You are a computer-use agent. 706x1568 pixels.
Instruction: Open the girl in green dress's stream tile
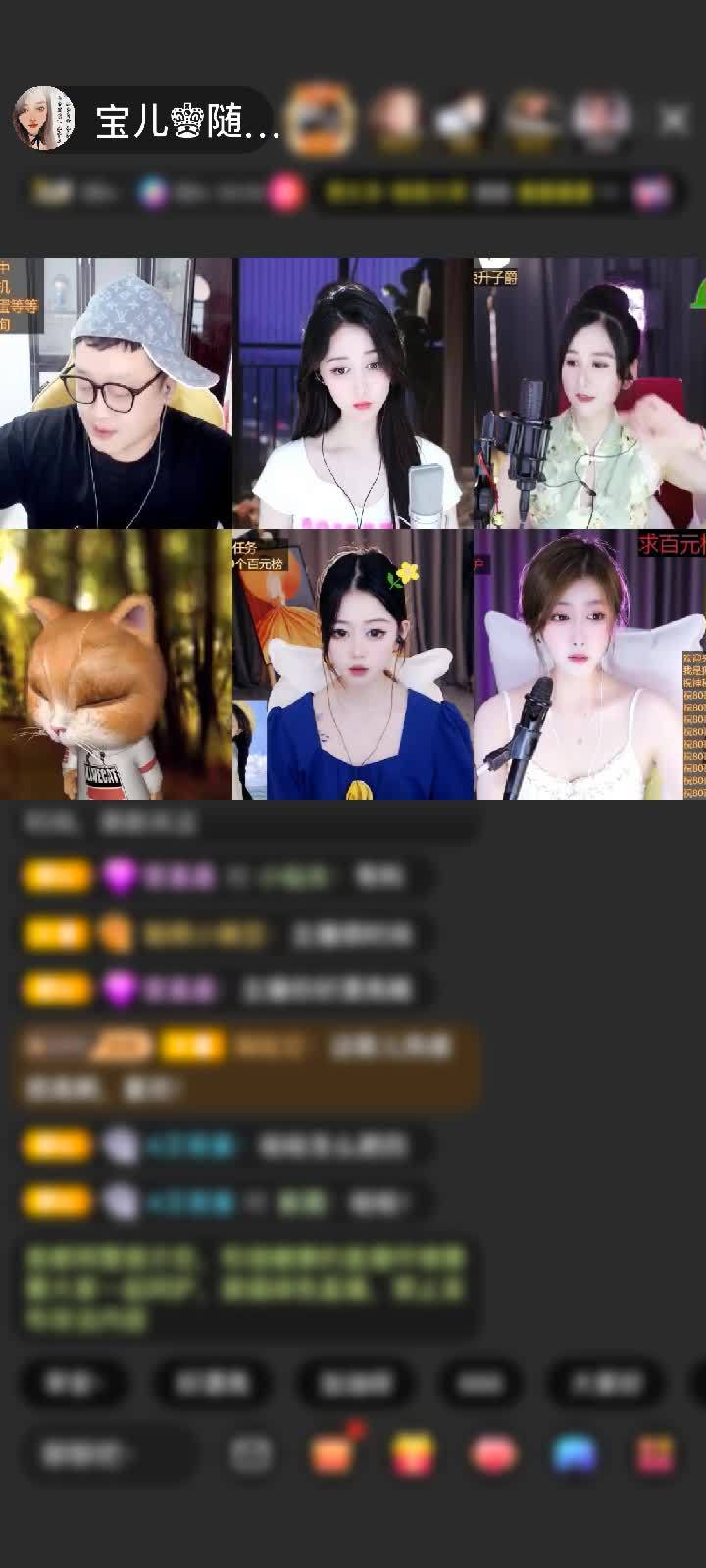pos(589,393)
